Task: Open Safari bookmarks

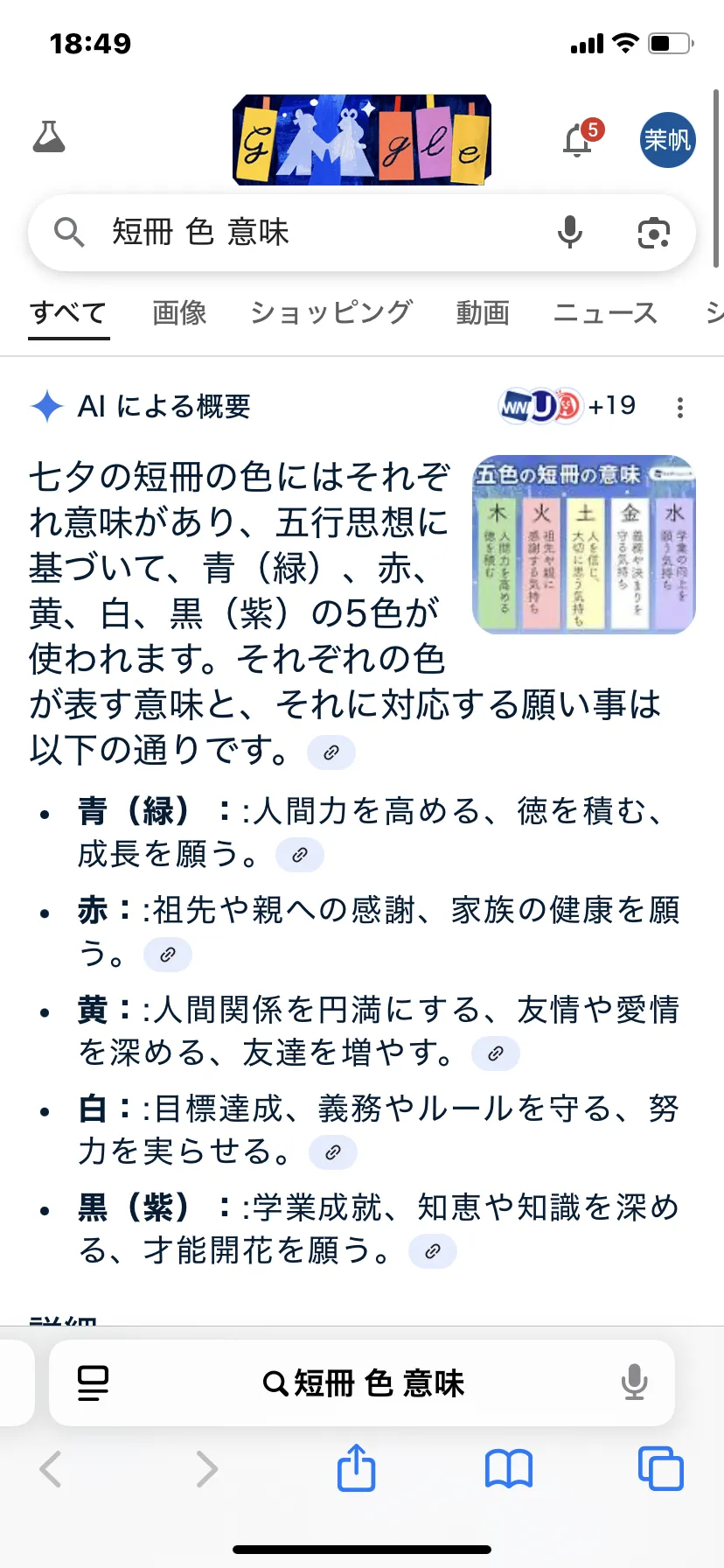Action: [509, 1468]
